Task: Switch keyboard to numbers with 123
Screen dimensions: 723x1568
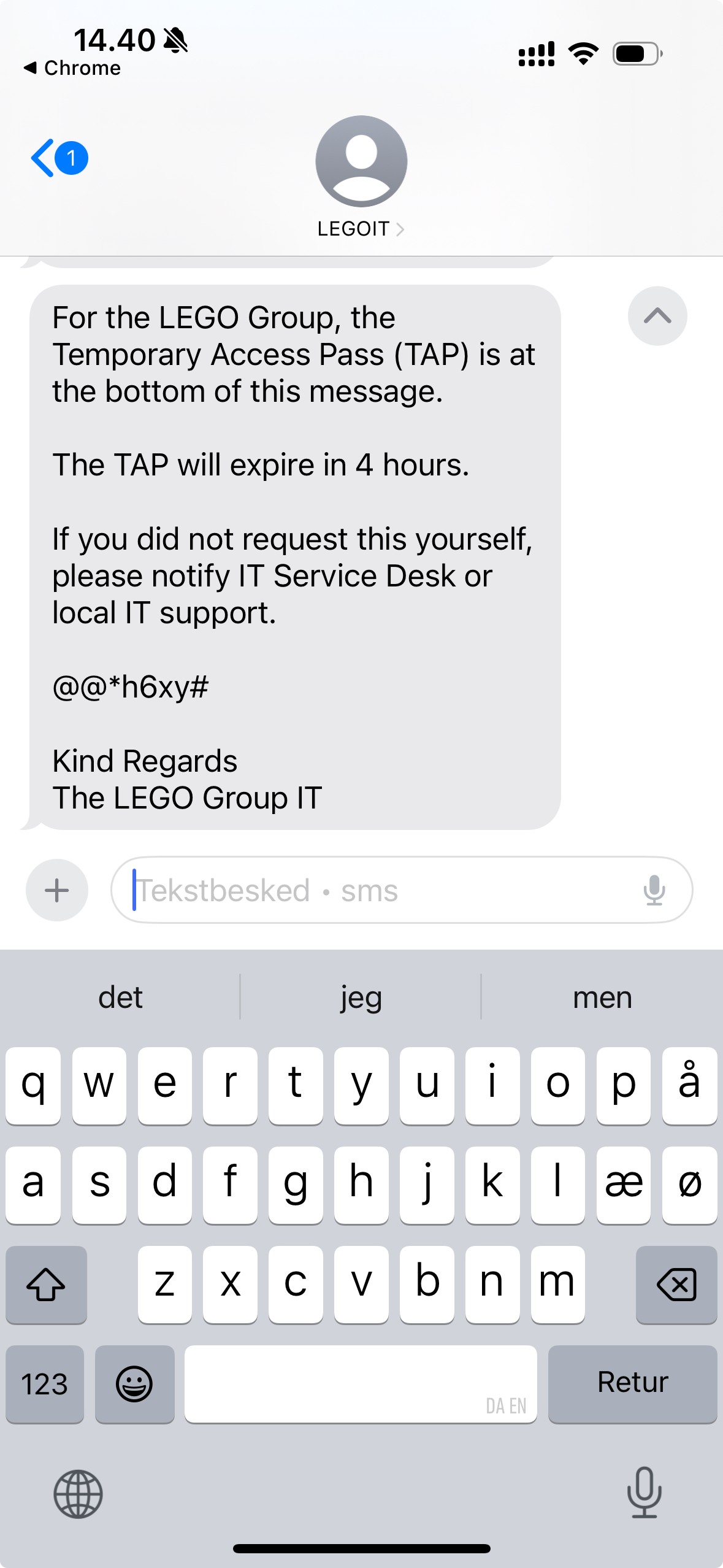Action: 45,1384
